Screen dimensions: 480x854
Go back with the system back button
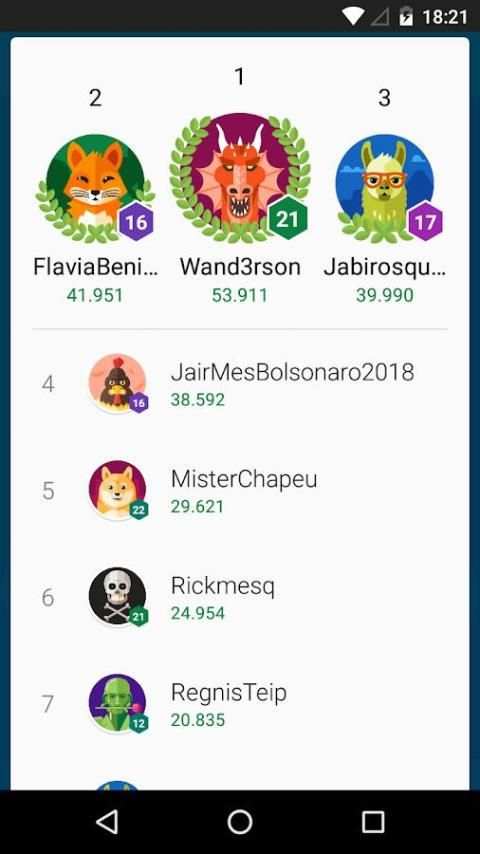pos(107,821)
